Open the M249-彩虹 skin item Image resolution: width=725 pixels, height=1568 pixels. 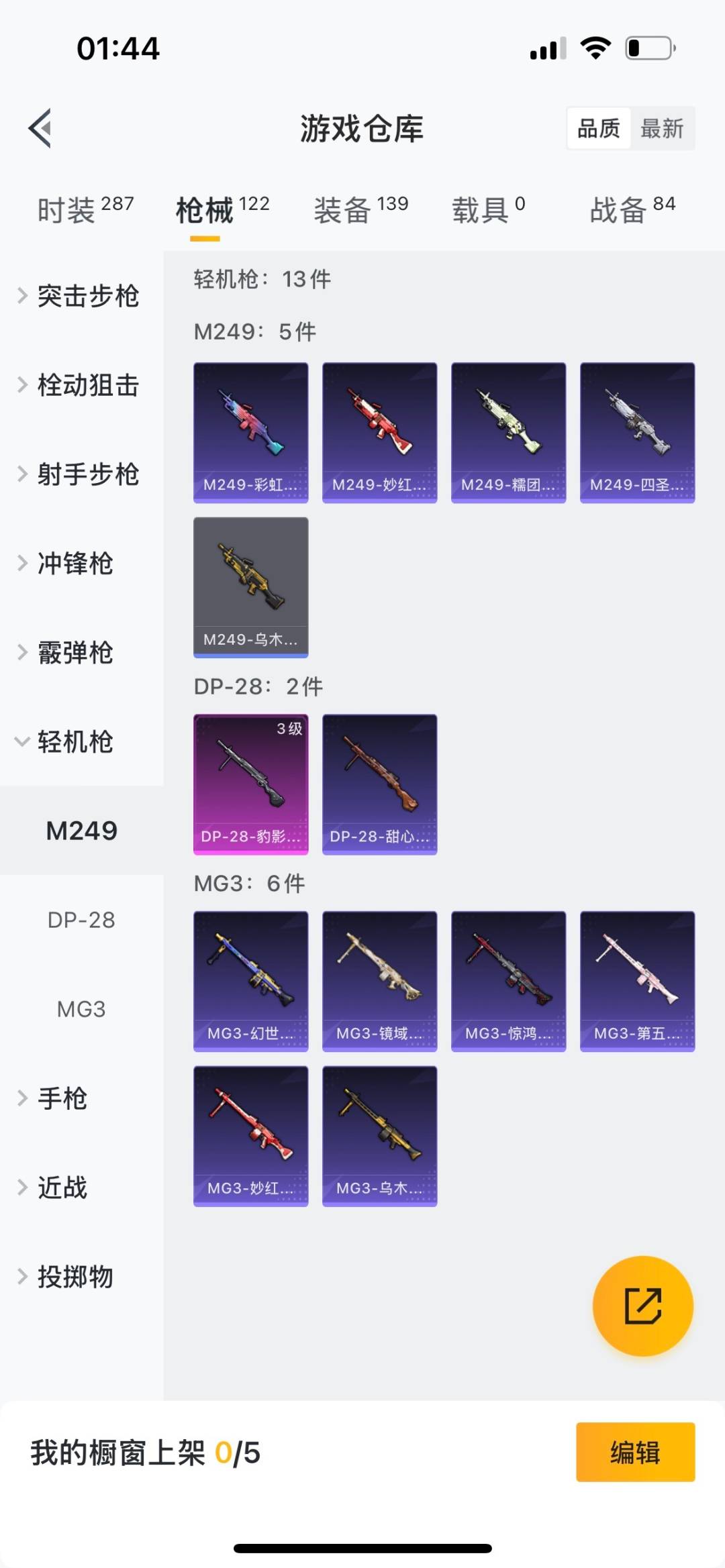251,433
